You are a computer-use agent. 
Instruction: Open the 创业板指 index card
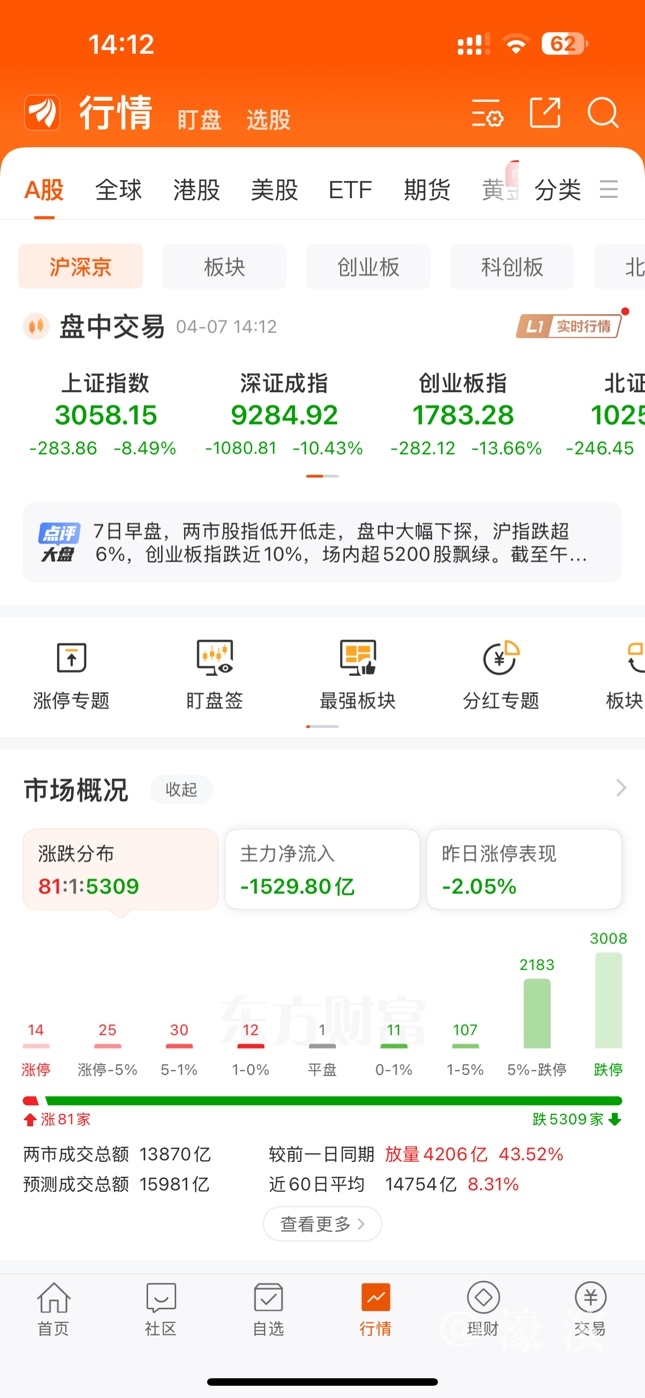463,414
